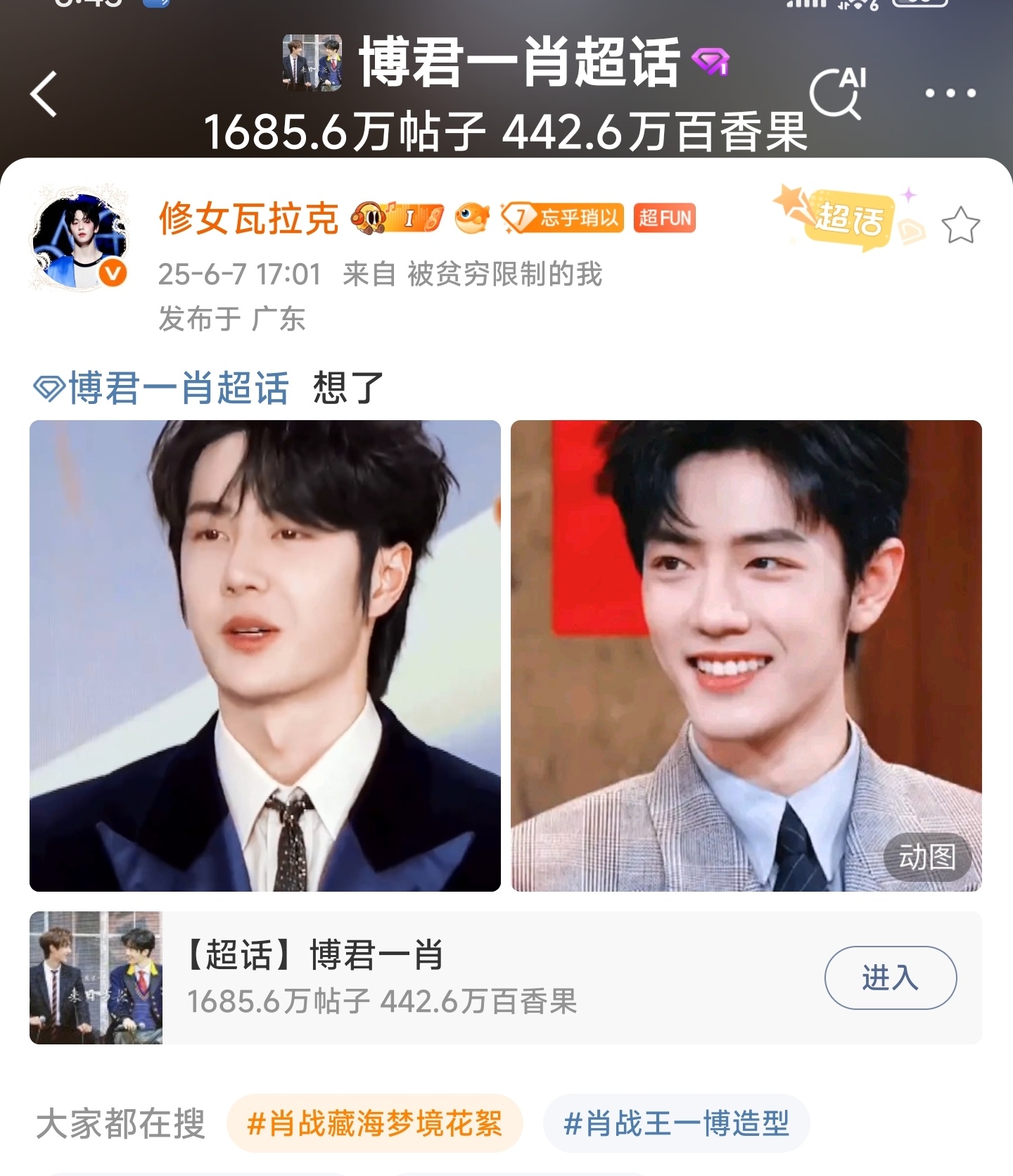View the left photo in the post
The width and height of the screenshot is (1013, 1176).
[x=265, y=655]
